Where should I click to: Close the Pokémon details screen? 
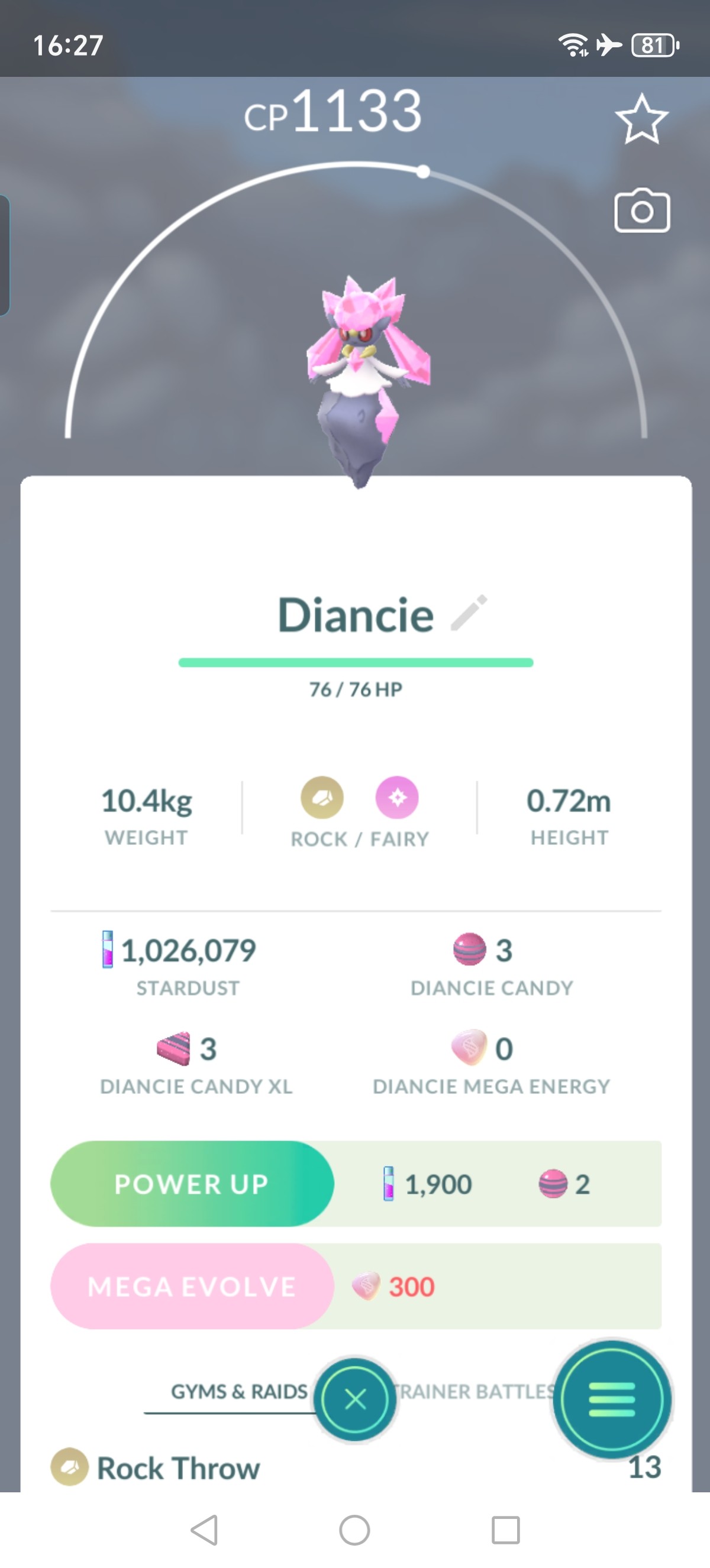(356, 1399)
